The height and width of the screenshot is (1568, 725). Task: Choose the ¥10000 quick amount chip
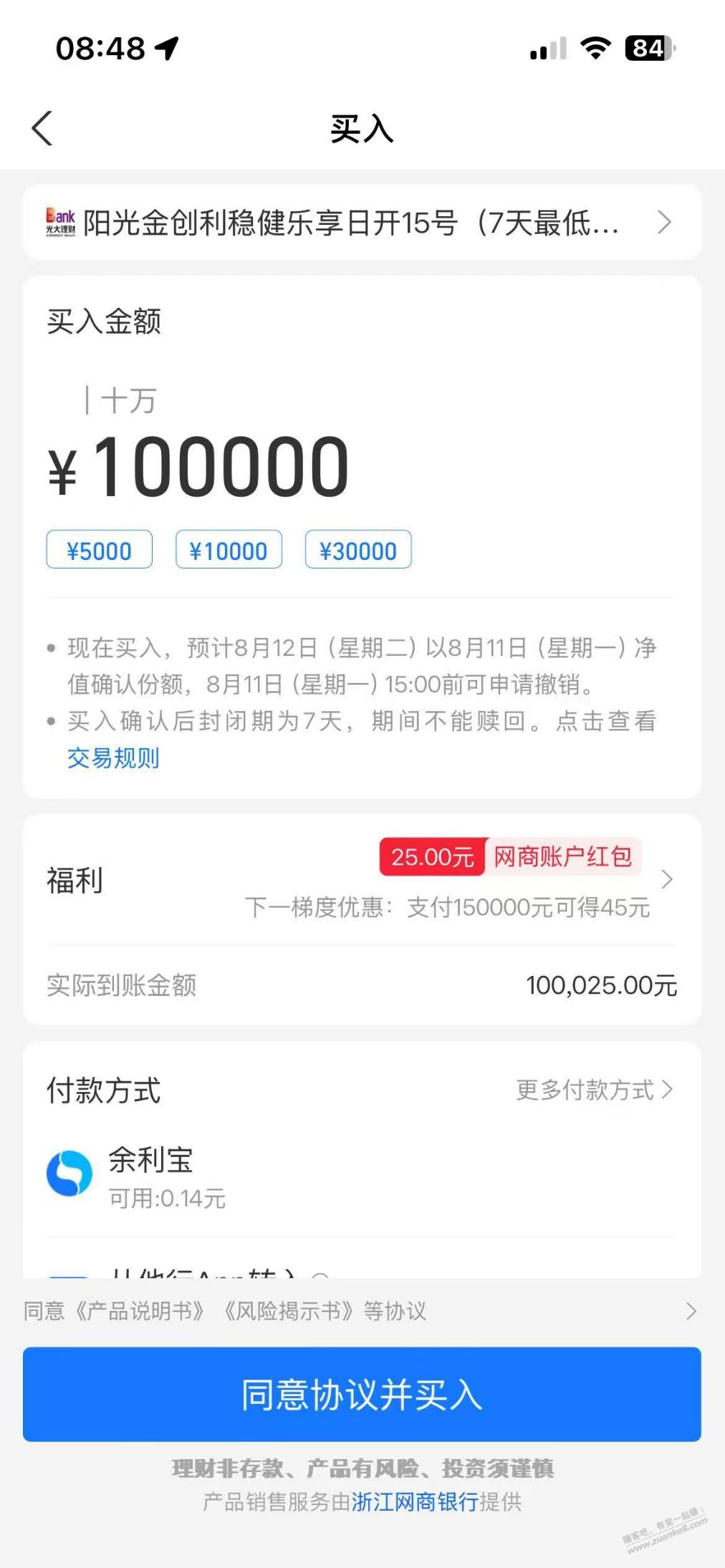point(229,550)
